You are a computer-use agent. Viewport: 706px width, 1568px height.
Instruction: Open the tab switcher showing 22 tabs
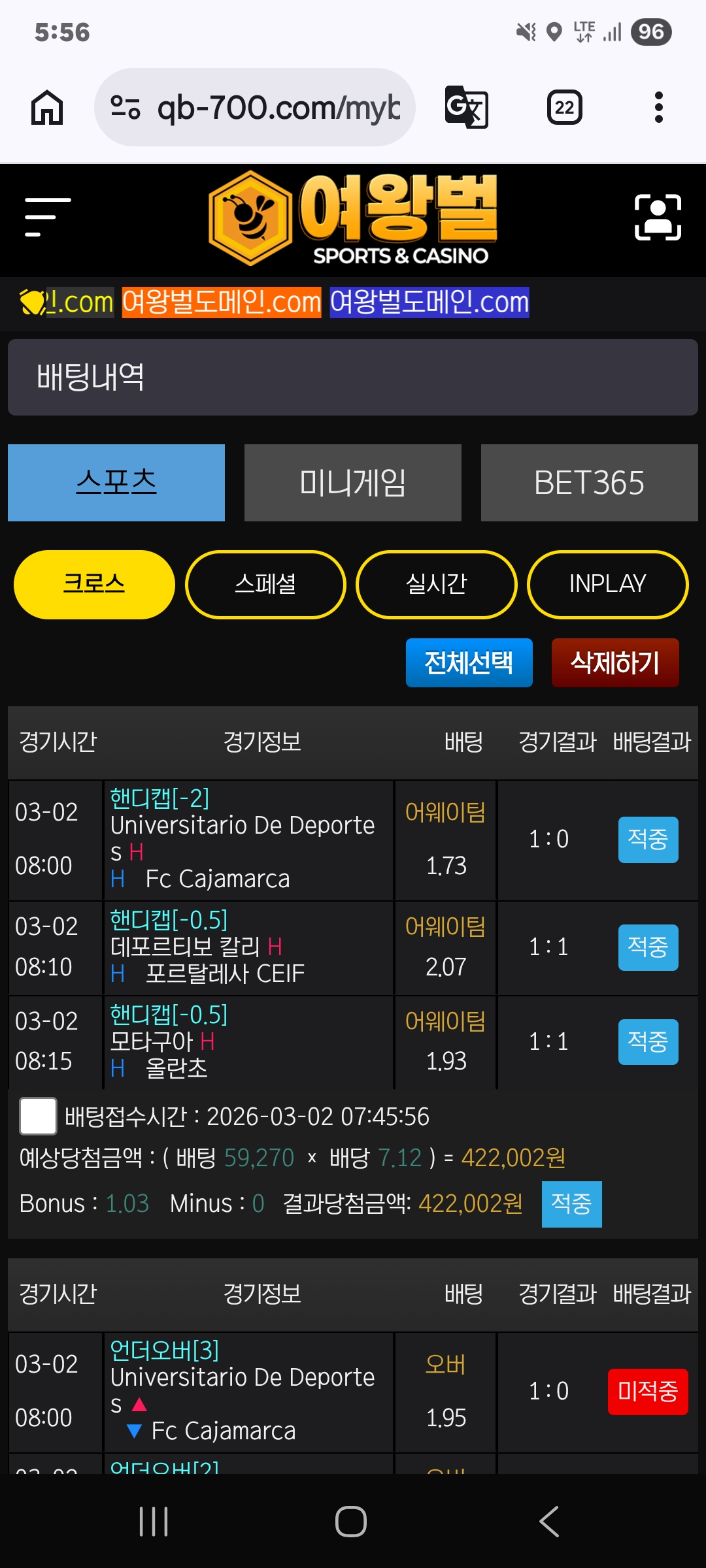point(564,107)
